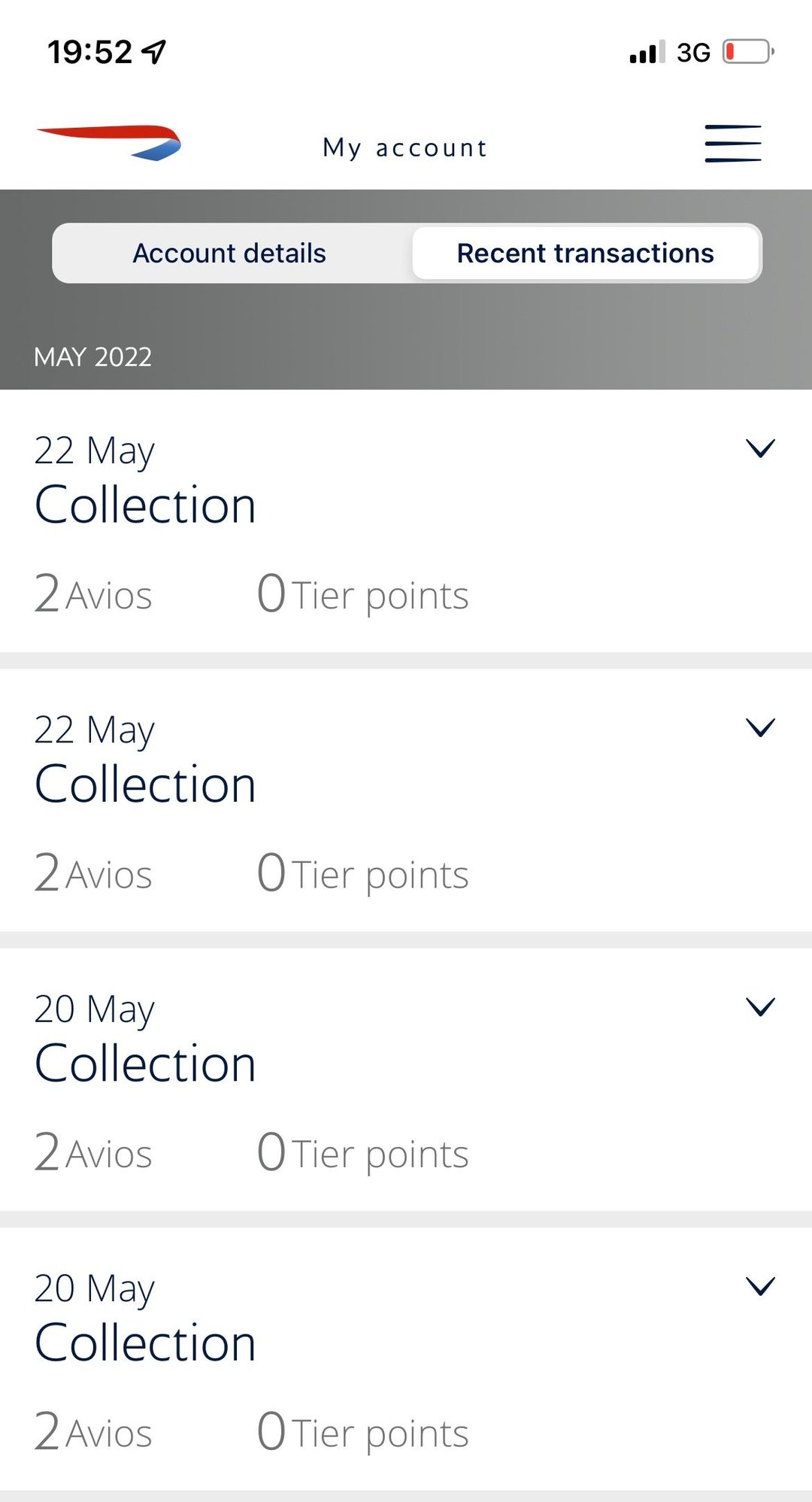
Task: Select the Recent transactions tab
Action: 585,253
